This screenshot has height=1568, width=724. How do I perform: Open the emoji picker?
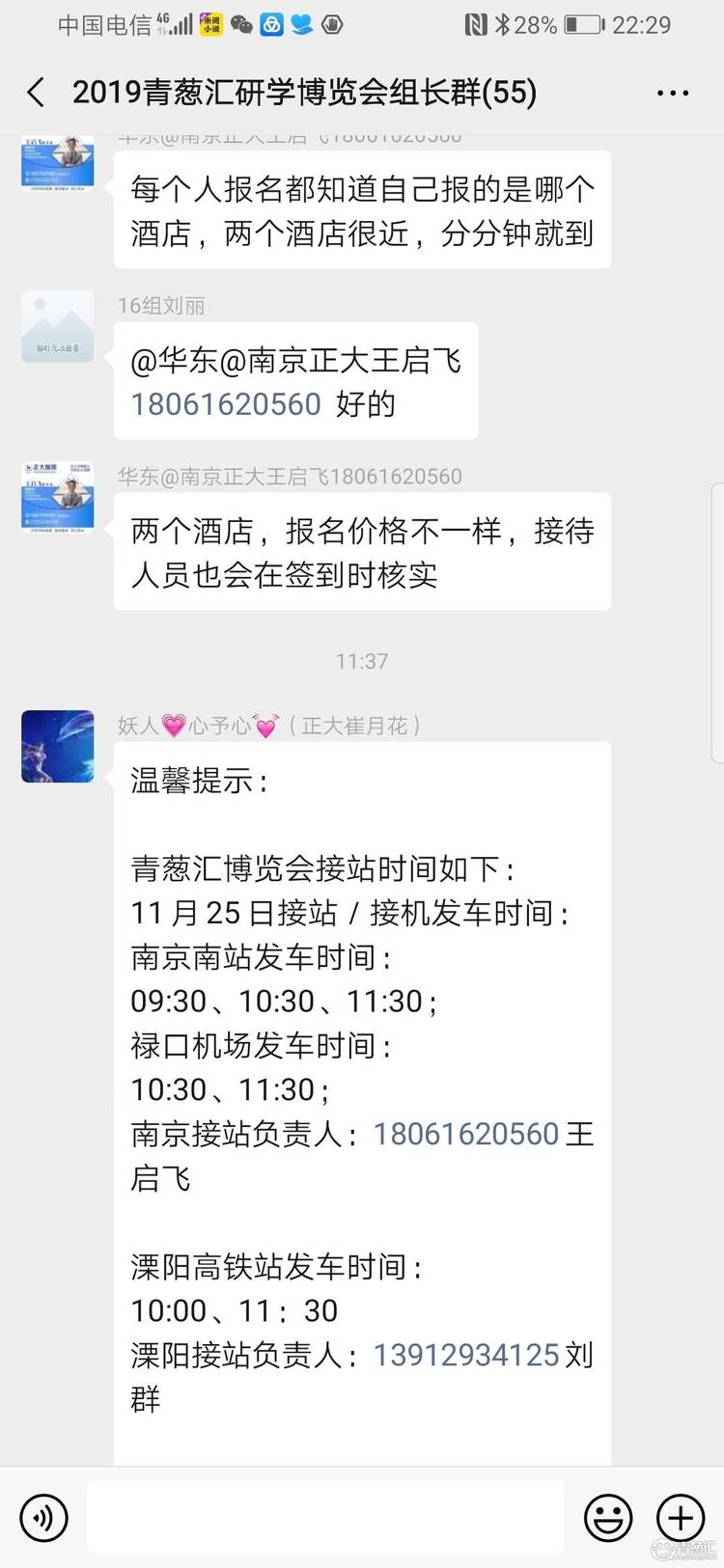point(608,1518)
